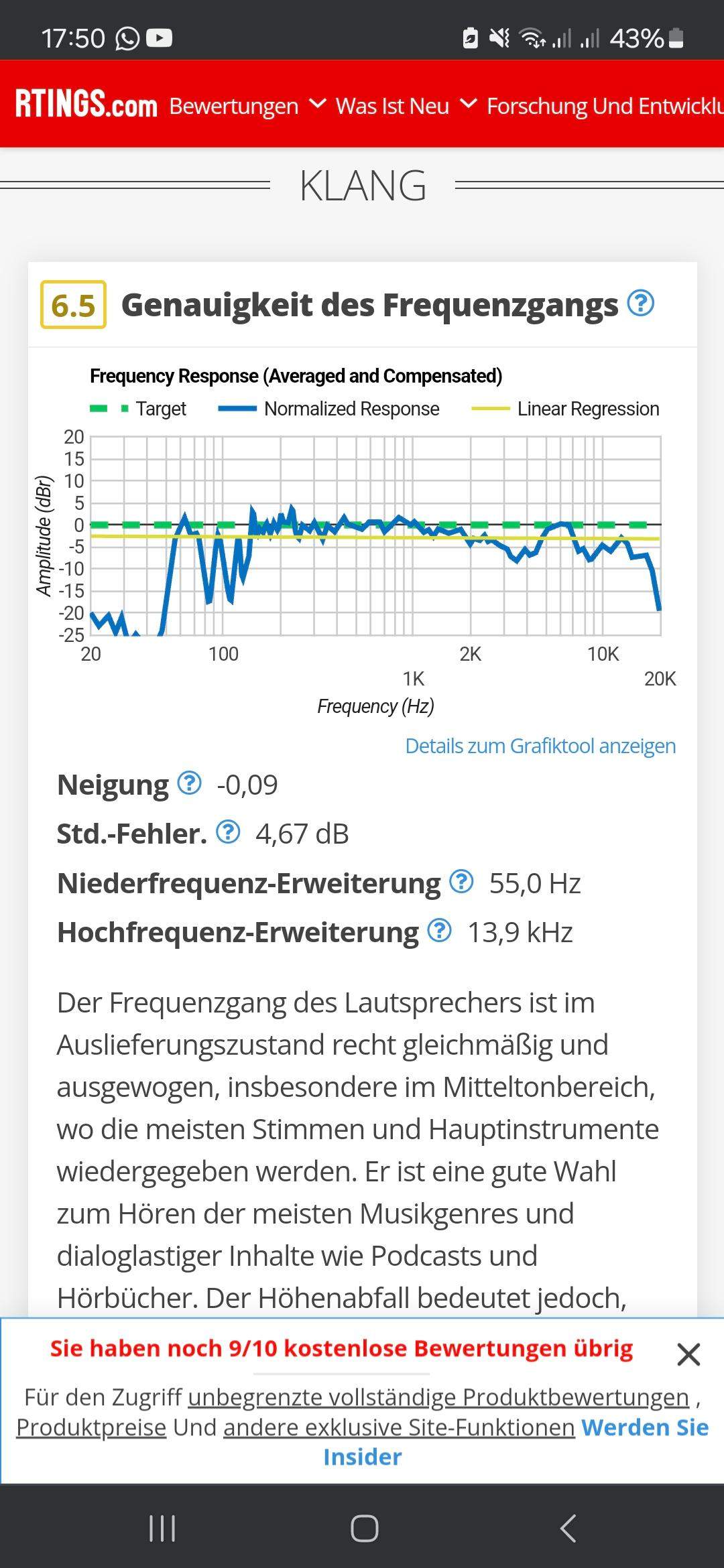Toggle the Target line in the legend
The width and height of the screenshot is (724, 1568).
[x=138, y=408]
